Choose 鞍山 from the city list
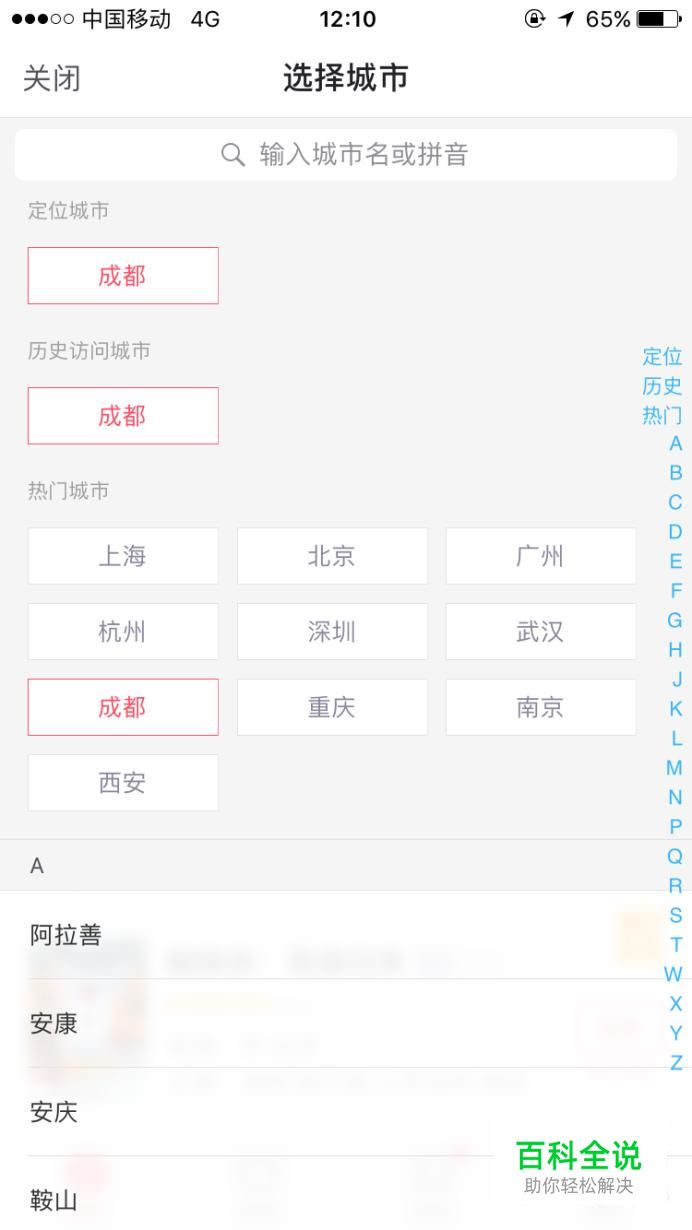Screen dimensions: 692x1230 click(54, 1200)
